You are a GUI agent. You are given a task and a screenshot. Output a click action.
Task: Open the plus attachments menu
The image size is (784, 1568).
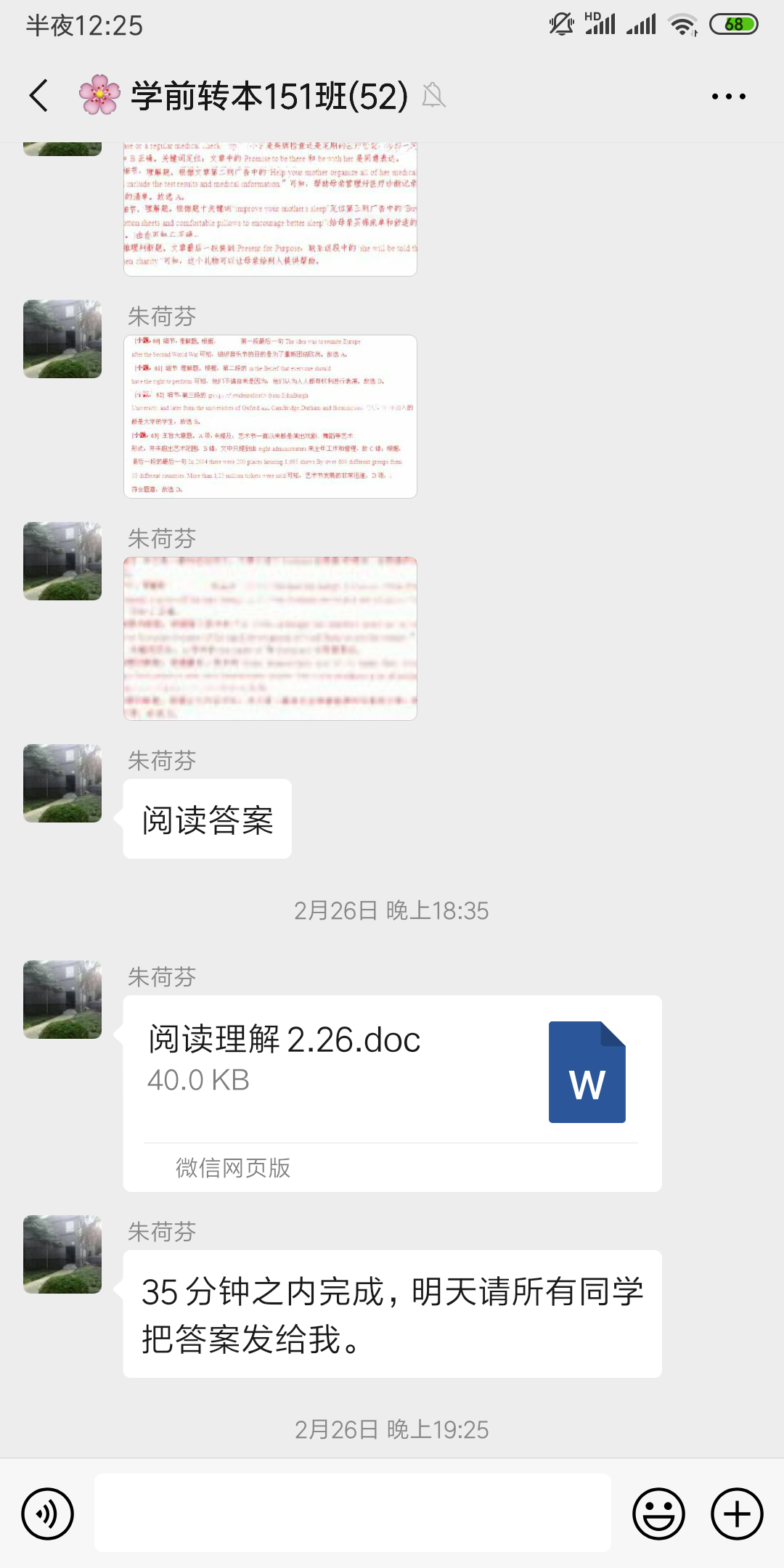[x=737, y=1514]
